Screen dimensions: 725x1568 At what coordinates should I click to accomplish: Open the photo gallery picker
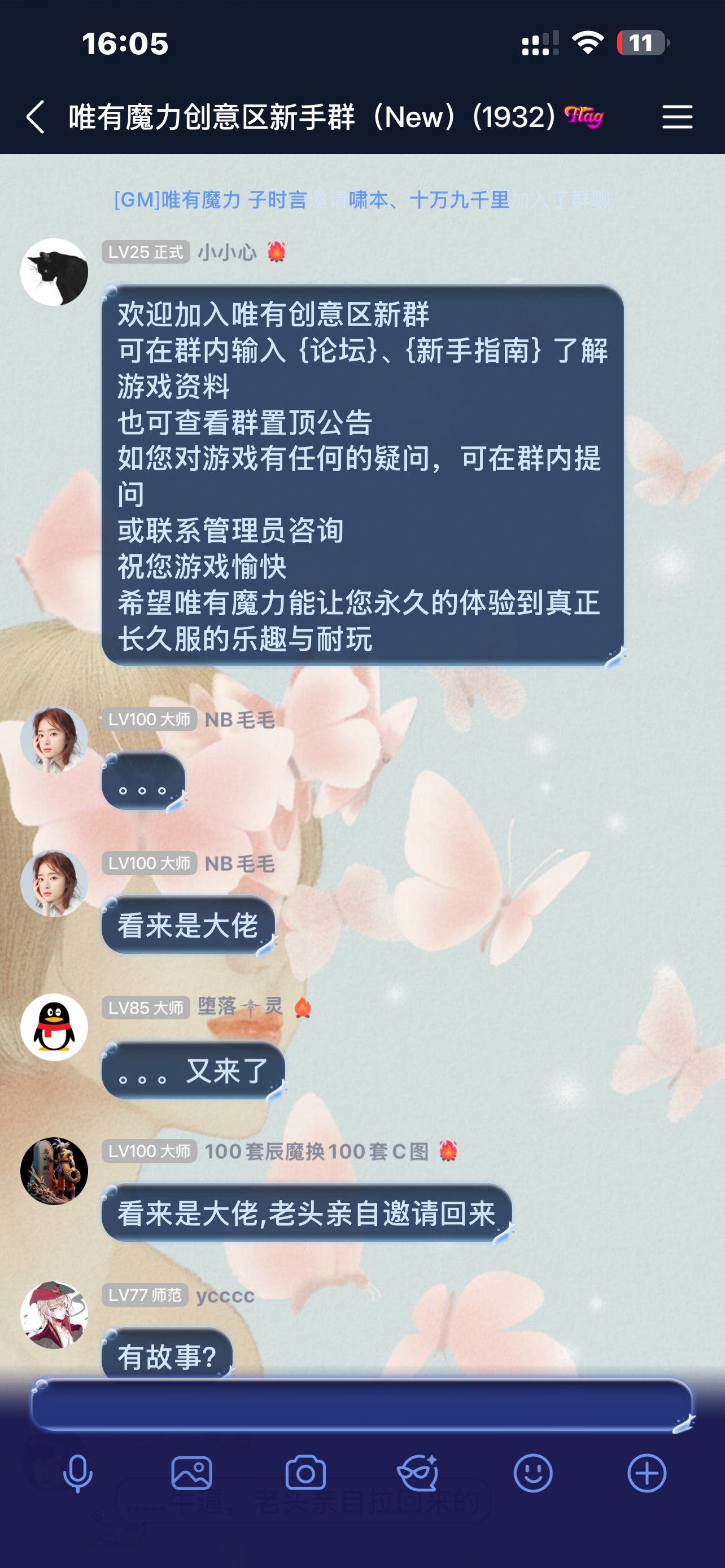pos(192,1474)
